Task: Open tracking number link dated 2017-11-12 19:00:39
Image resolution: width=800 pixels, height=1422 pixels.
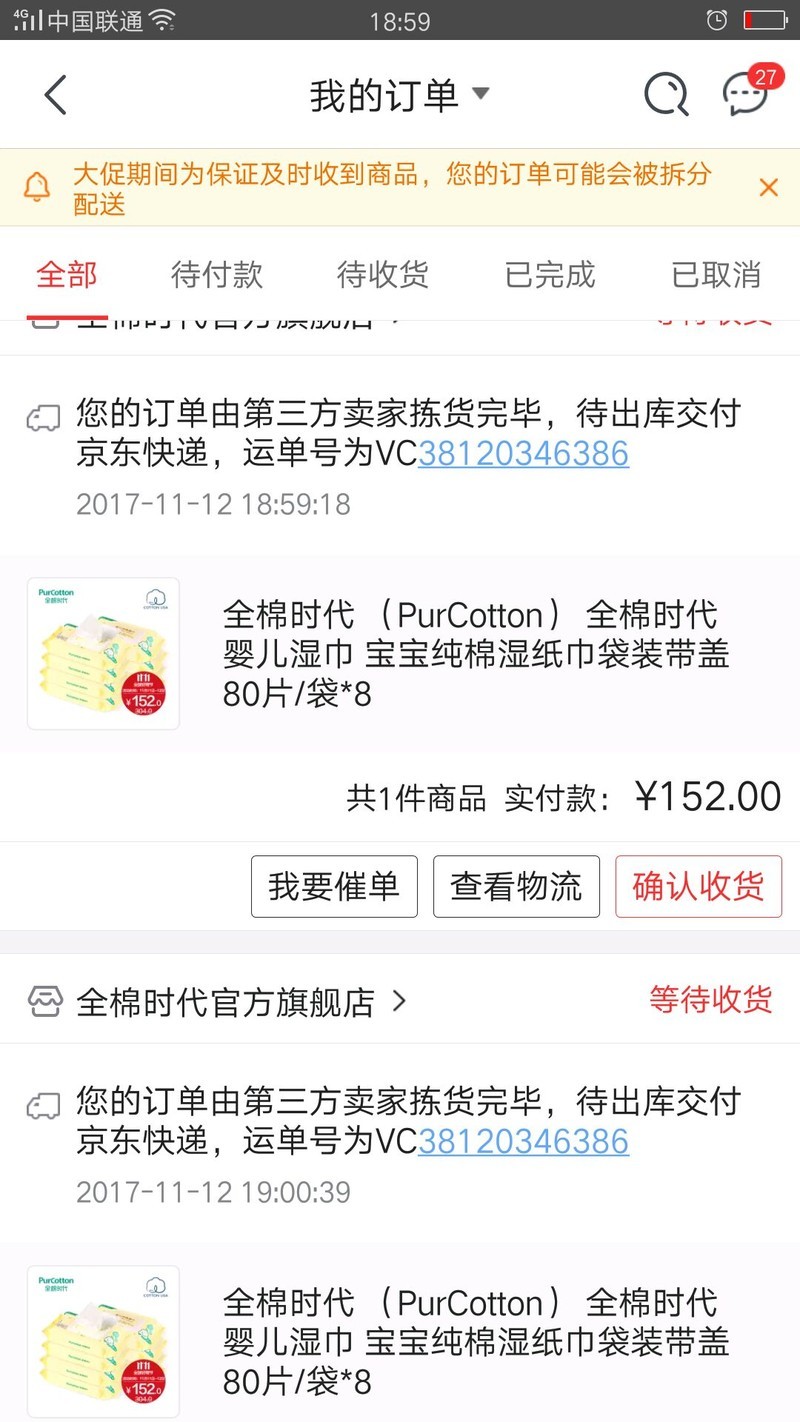Action: (523, 1142)
